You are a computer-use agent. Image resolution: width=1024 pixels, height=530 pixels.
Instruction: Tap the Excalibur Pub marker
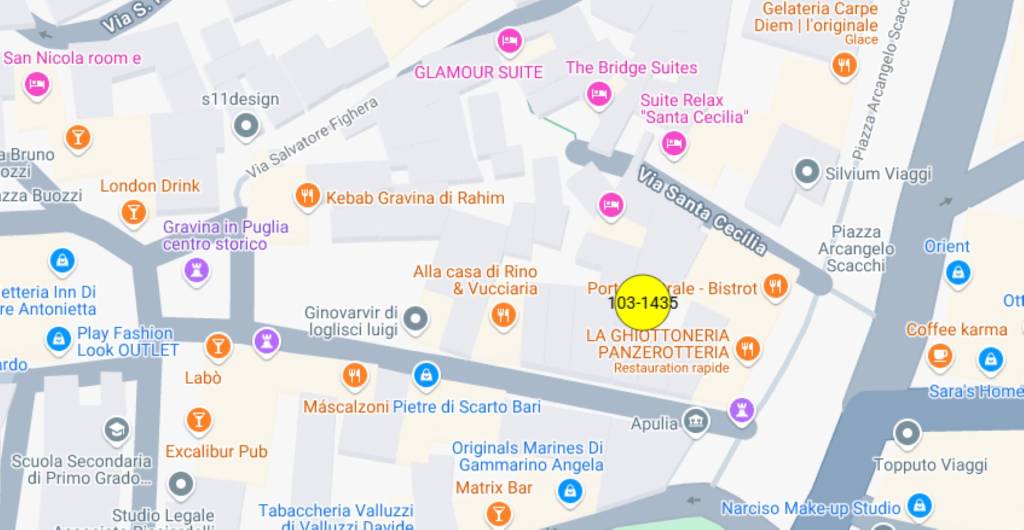pos(199,419)
